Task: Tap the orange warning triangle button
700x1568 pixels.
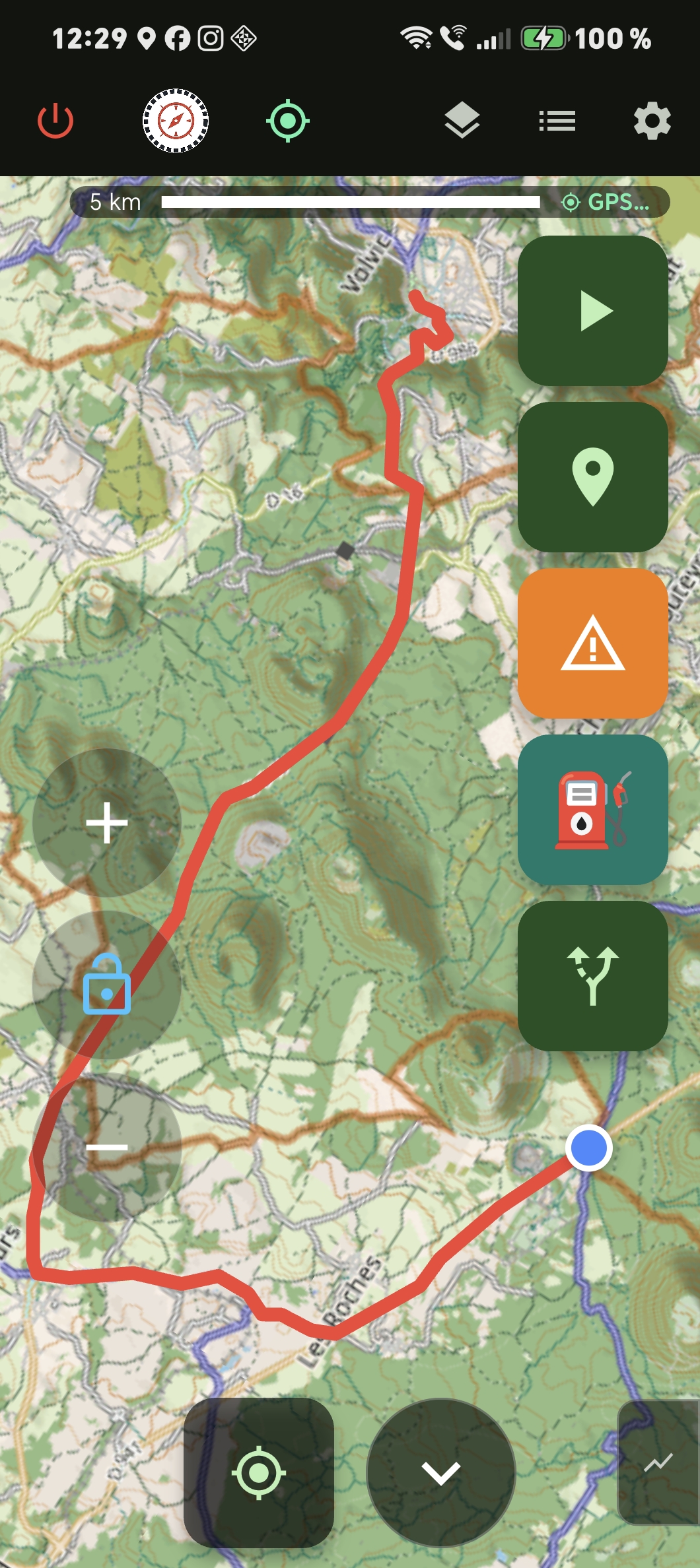Action: point(593,643)
